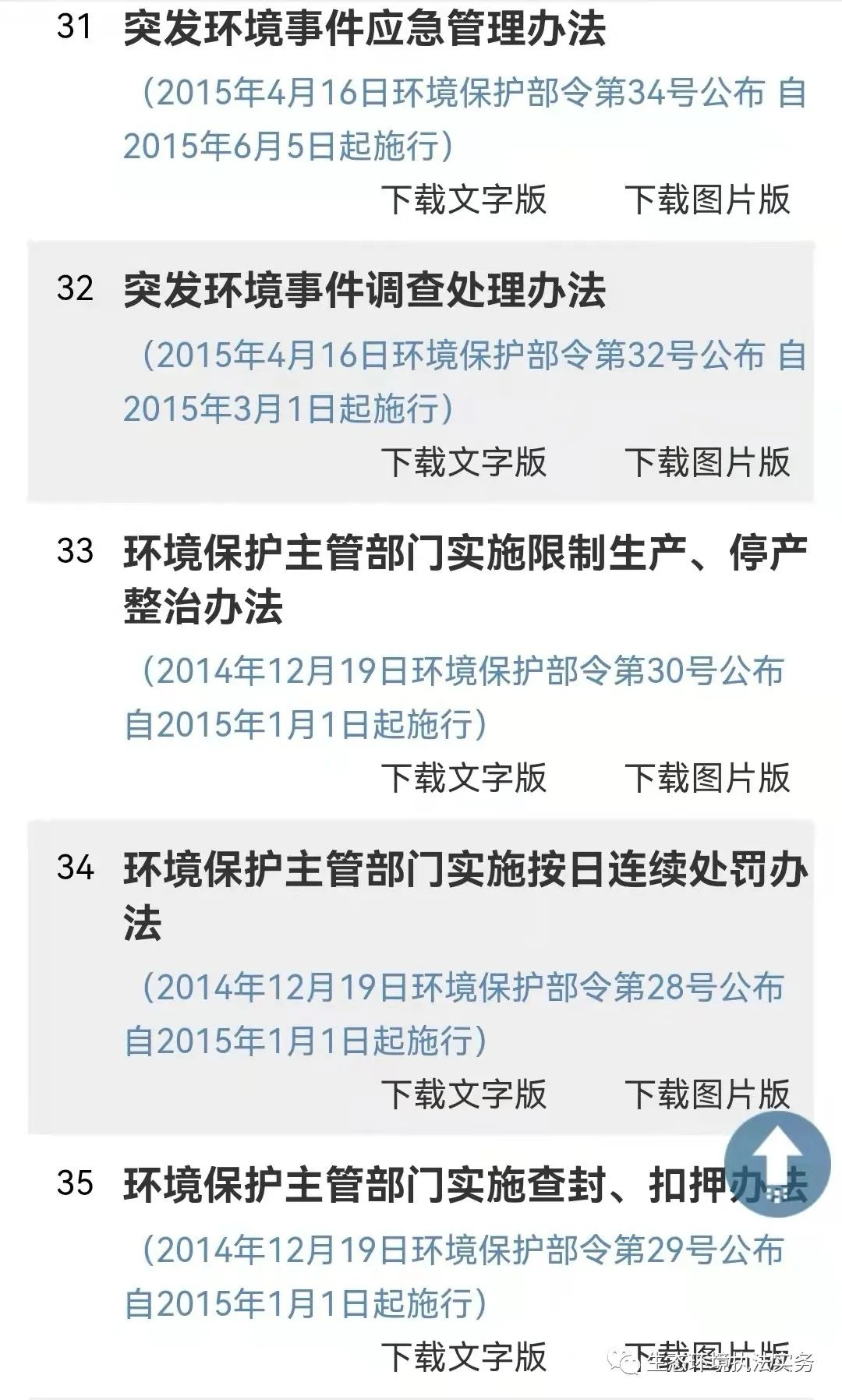
Task: Open 实施查封、扣押办法 entry
Action: pos(421,1186)
